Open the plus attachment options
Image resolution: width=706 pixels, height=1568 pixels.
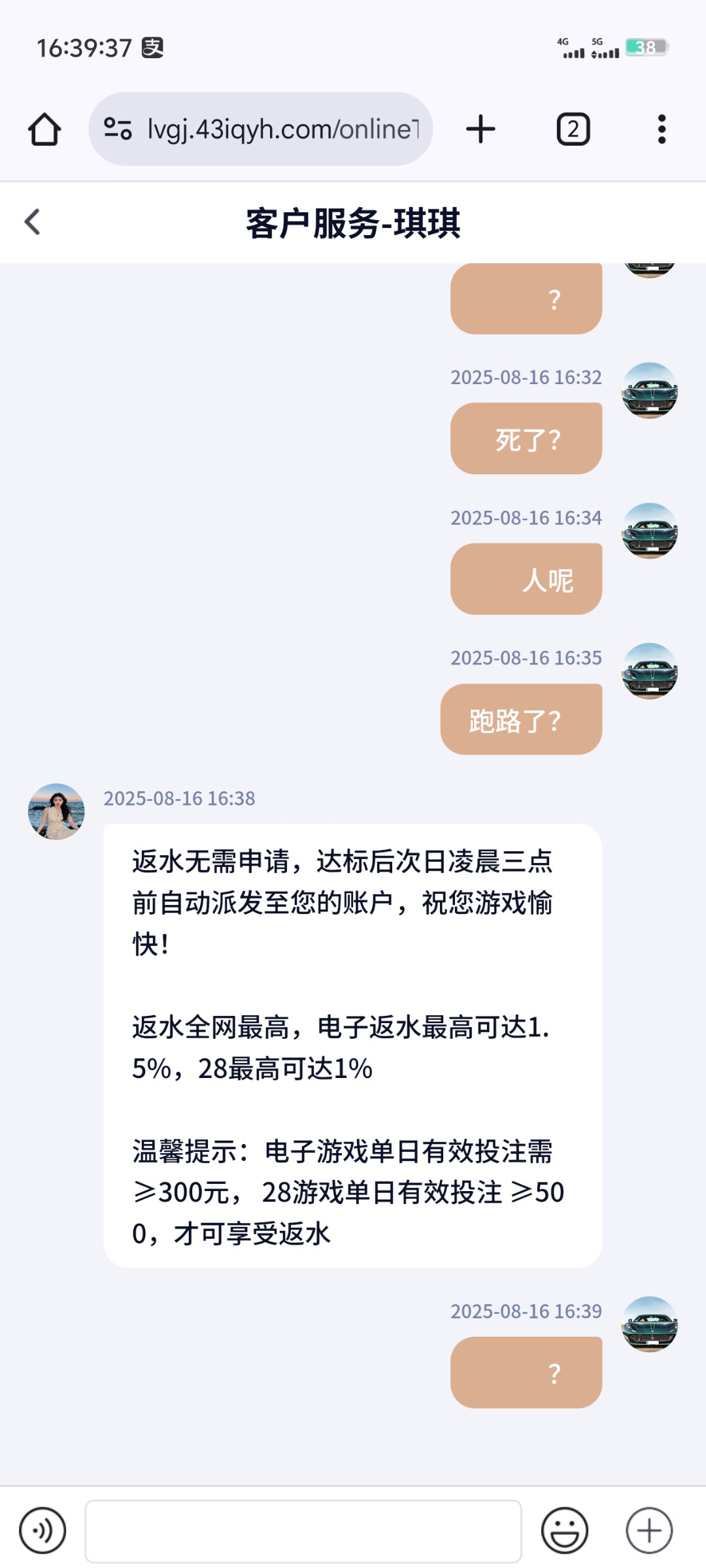(x=649, y=1530)
